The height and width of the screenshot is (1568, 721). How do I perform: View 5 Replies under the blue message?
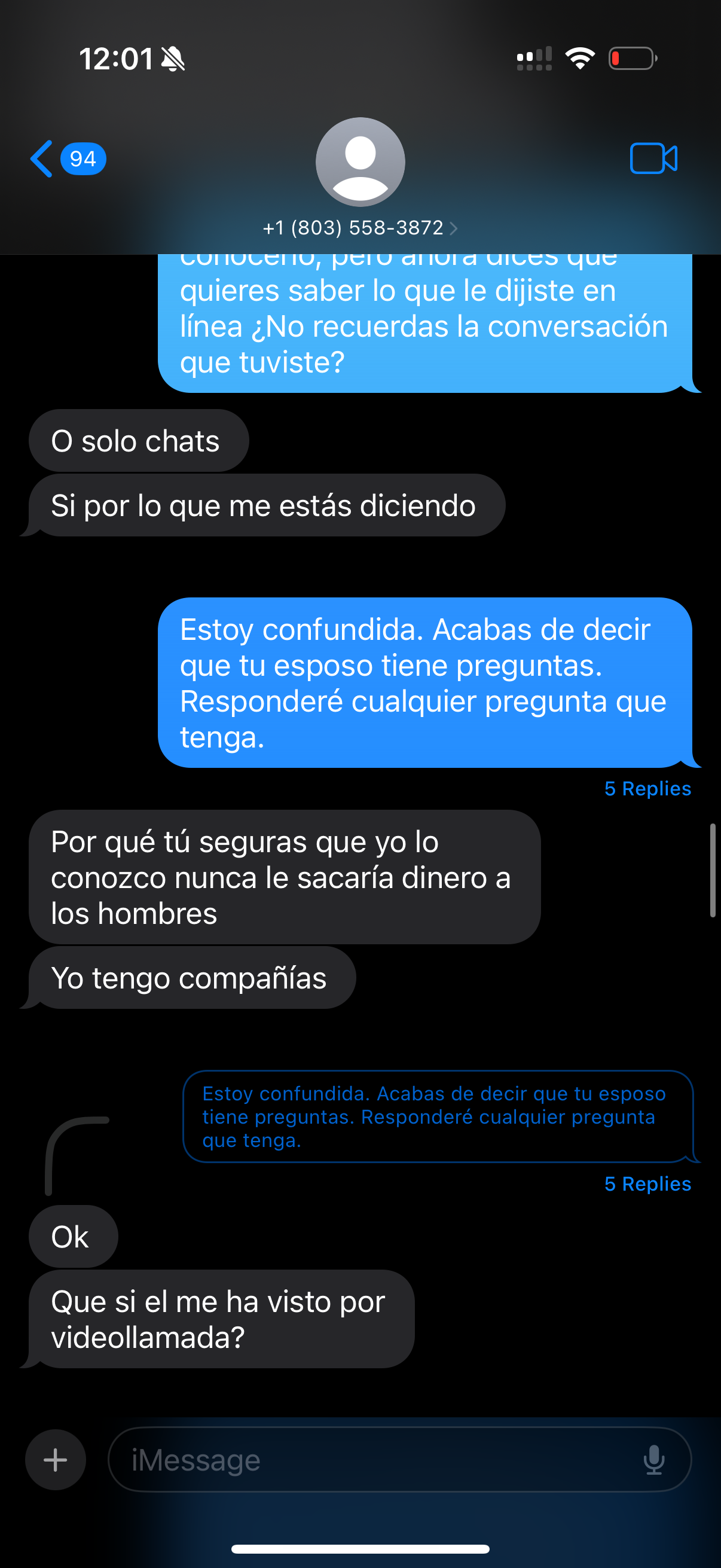click(647, 788)
